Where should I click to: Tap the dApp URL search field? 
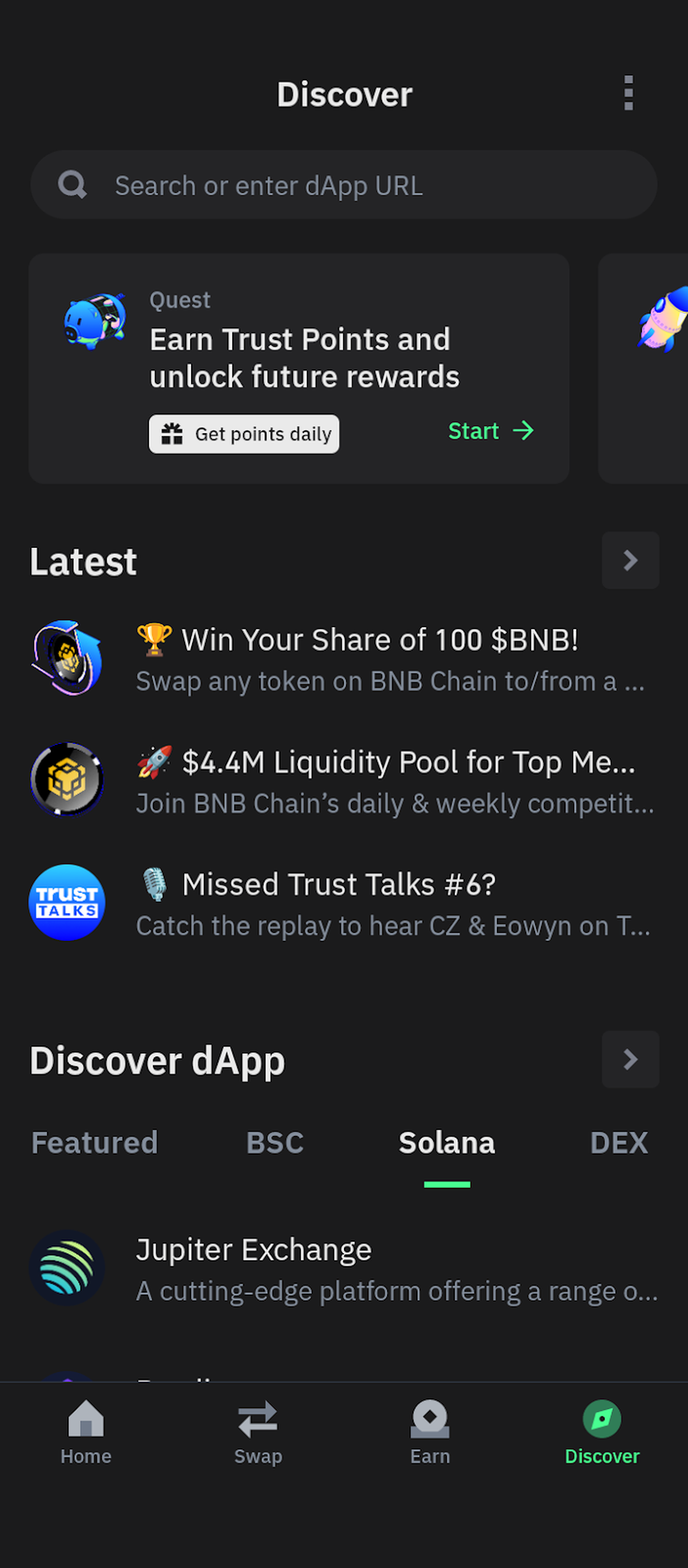click(x=343, y=185)
